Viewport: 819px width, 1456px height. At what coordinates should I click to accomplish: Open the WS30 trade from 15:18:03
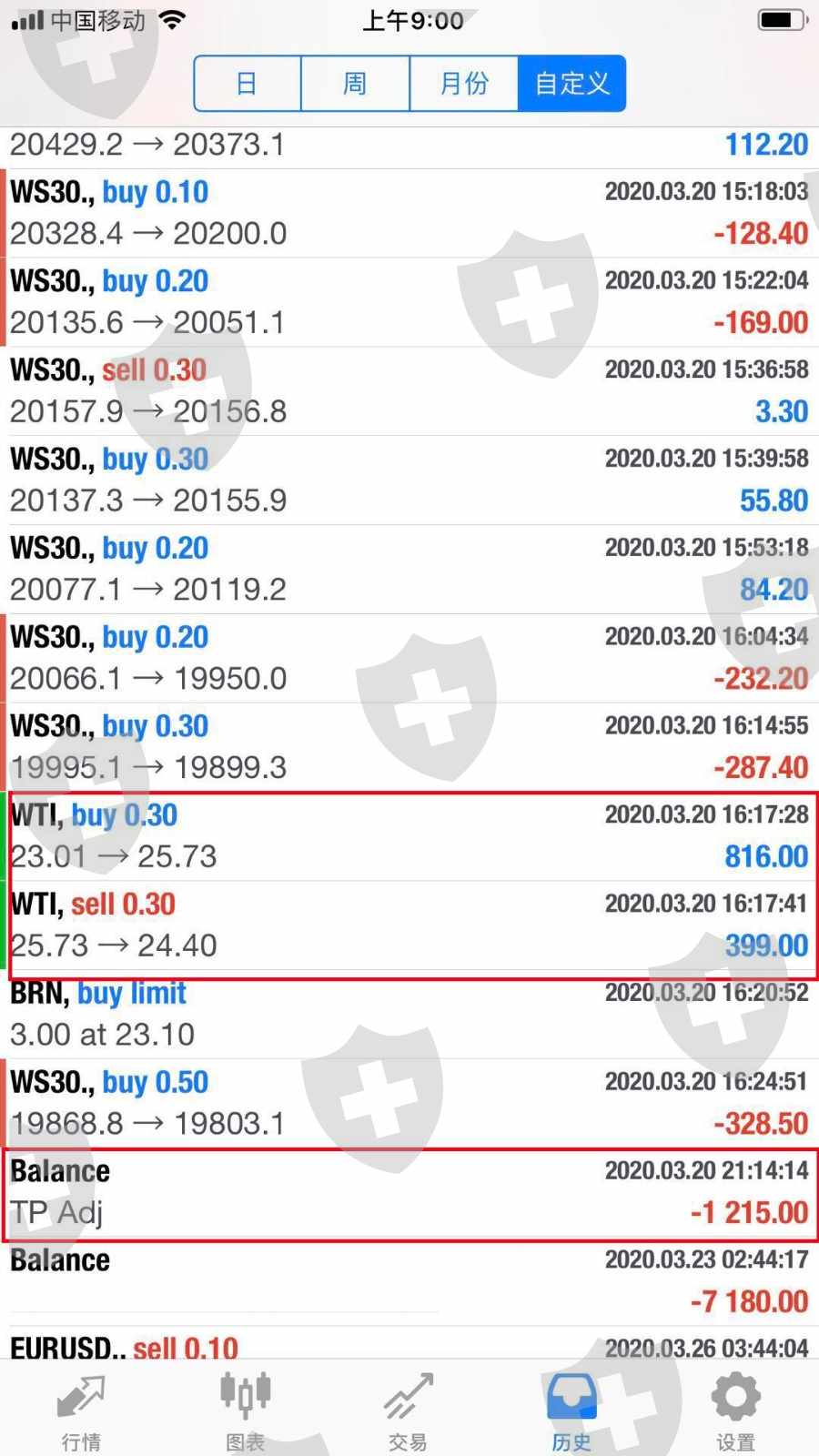[409, 213]
